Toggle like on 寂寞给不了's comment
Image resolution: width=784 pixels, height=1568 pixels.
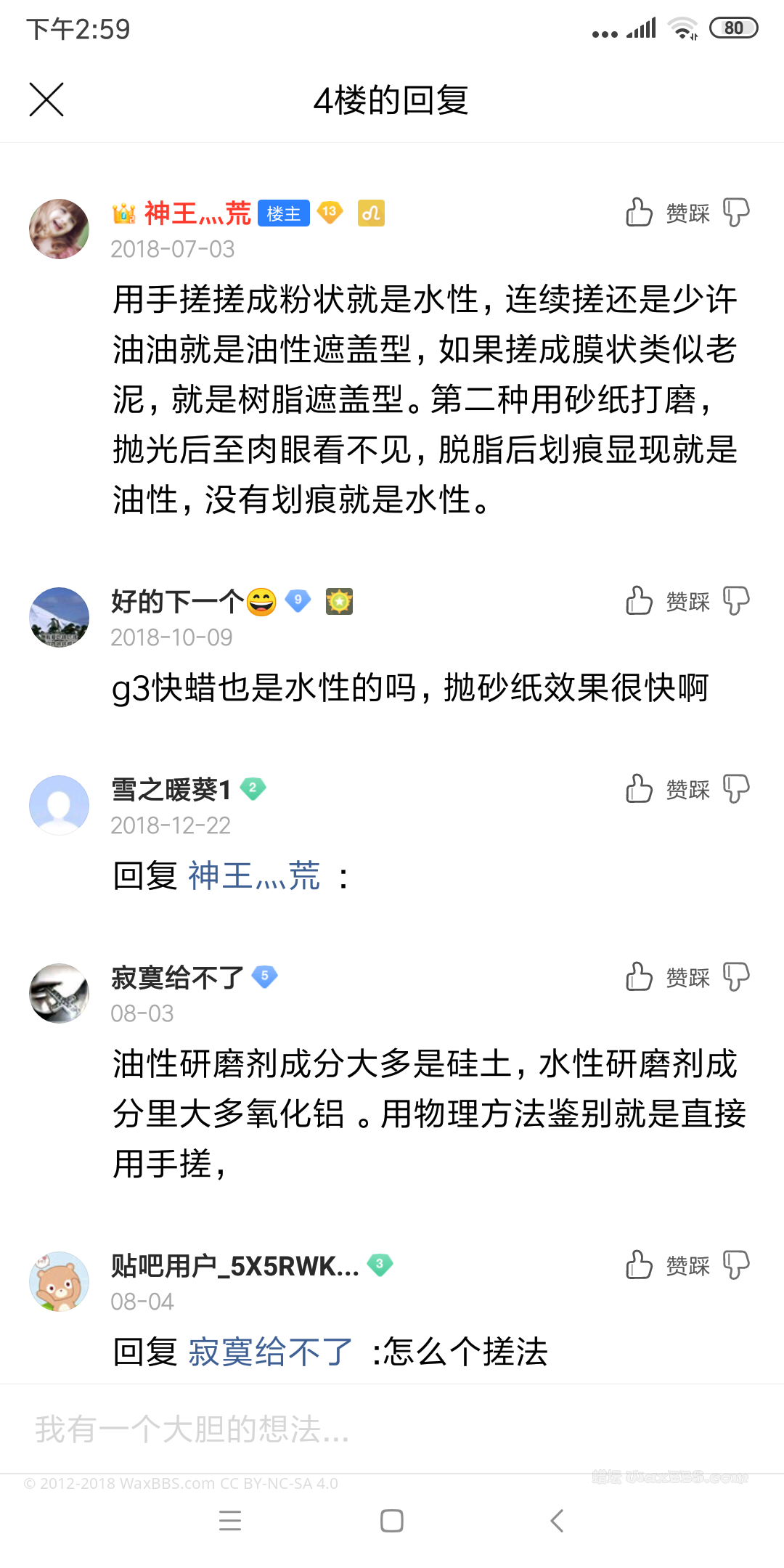(x=640, y=976)
